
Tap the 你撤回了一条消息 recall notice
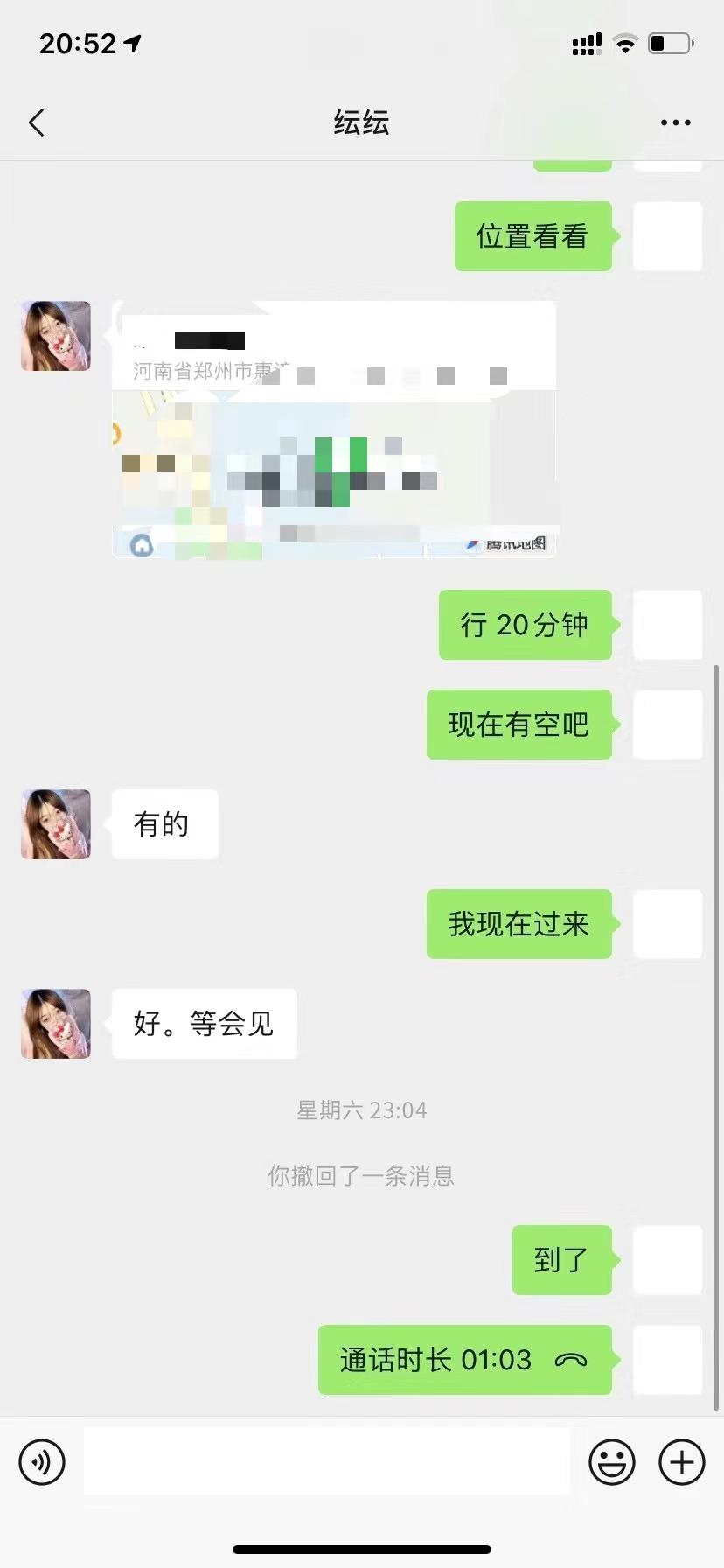361,1176
